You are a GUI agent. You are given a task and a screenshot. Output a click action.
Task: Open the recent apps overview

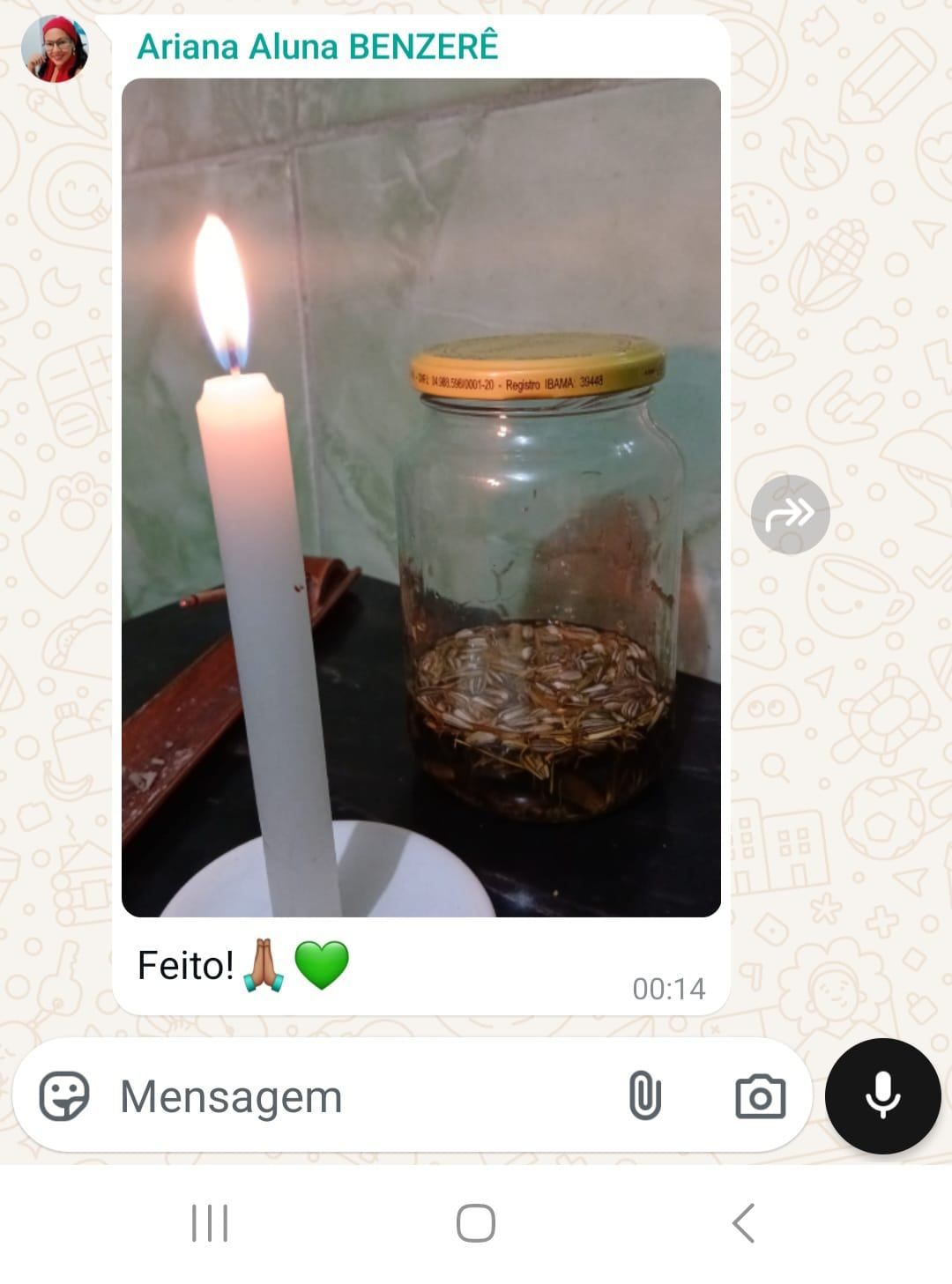(x=210, y=1222)
